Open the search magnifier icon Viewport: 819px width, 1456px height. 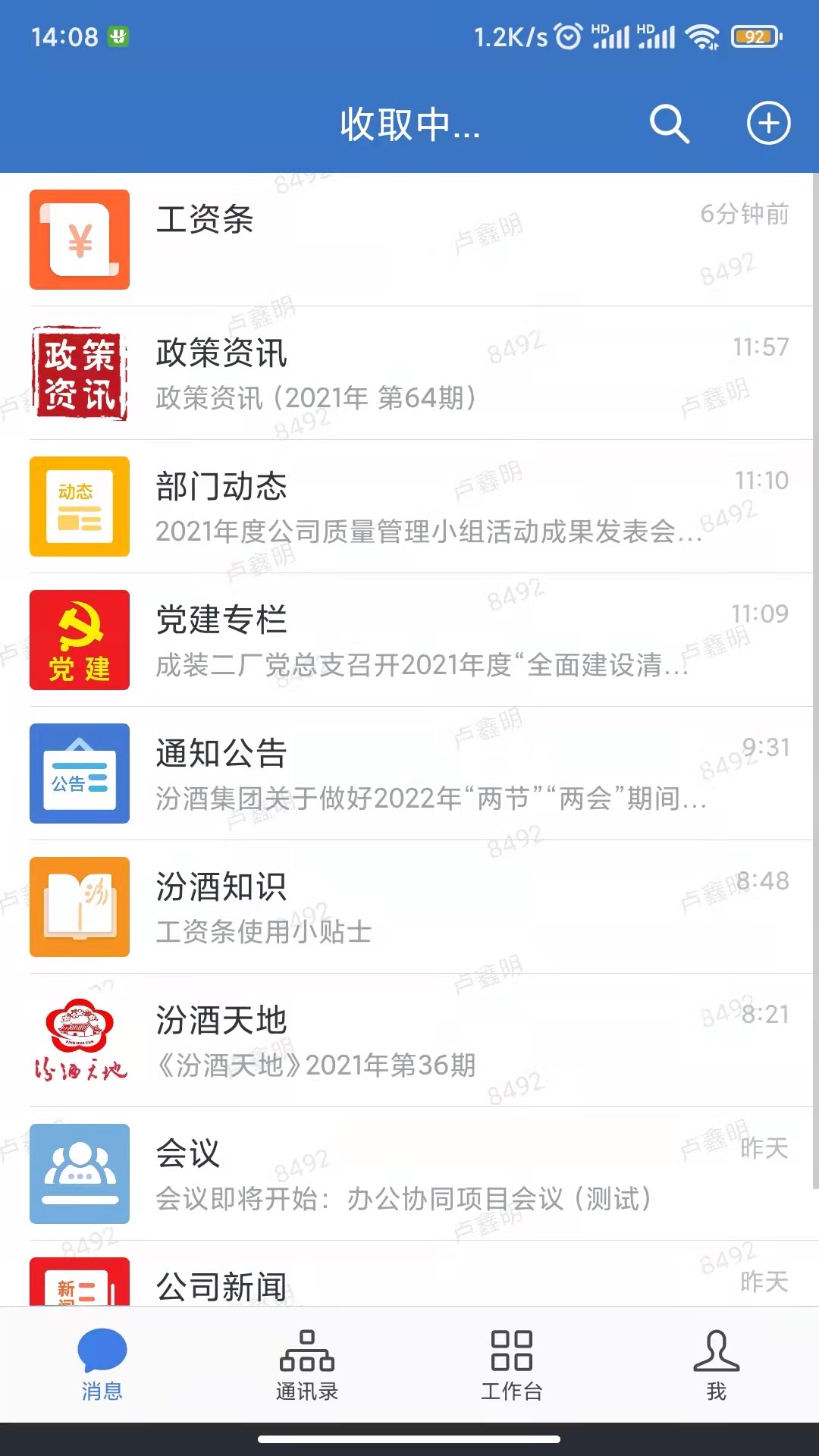tap(669, 124)
